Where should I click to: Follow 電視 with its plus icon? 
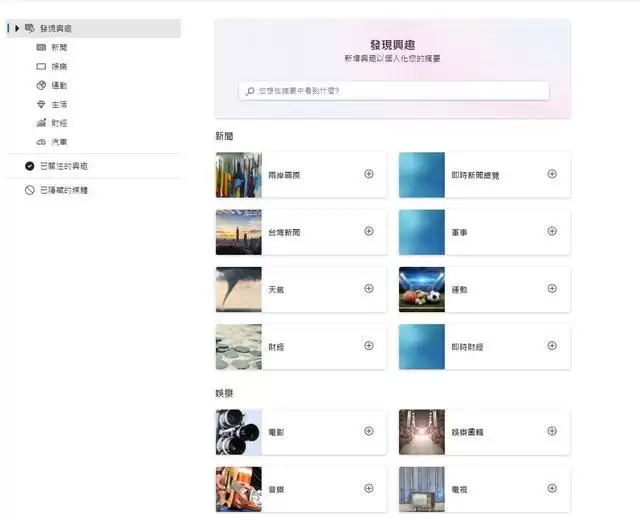(552, 489)
